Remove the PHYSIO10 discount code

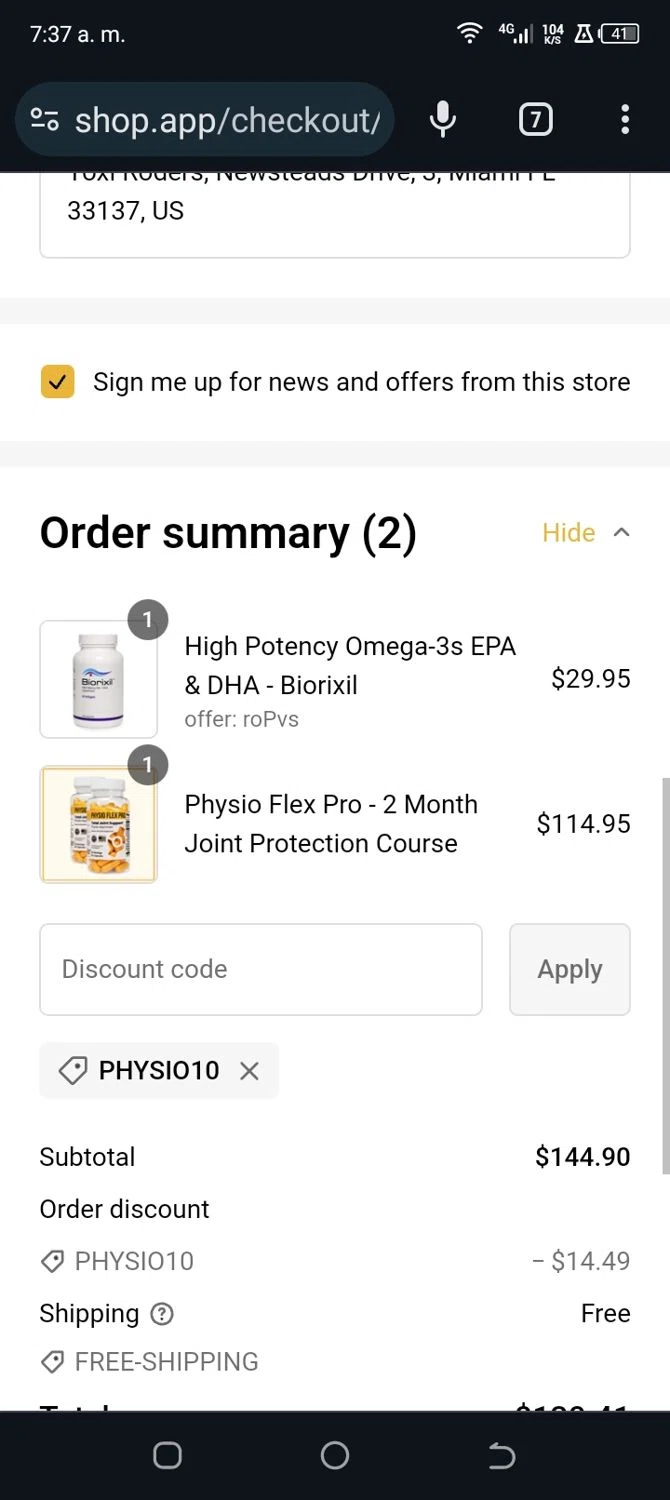[249, 1071]
